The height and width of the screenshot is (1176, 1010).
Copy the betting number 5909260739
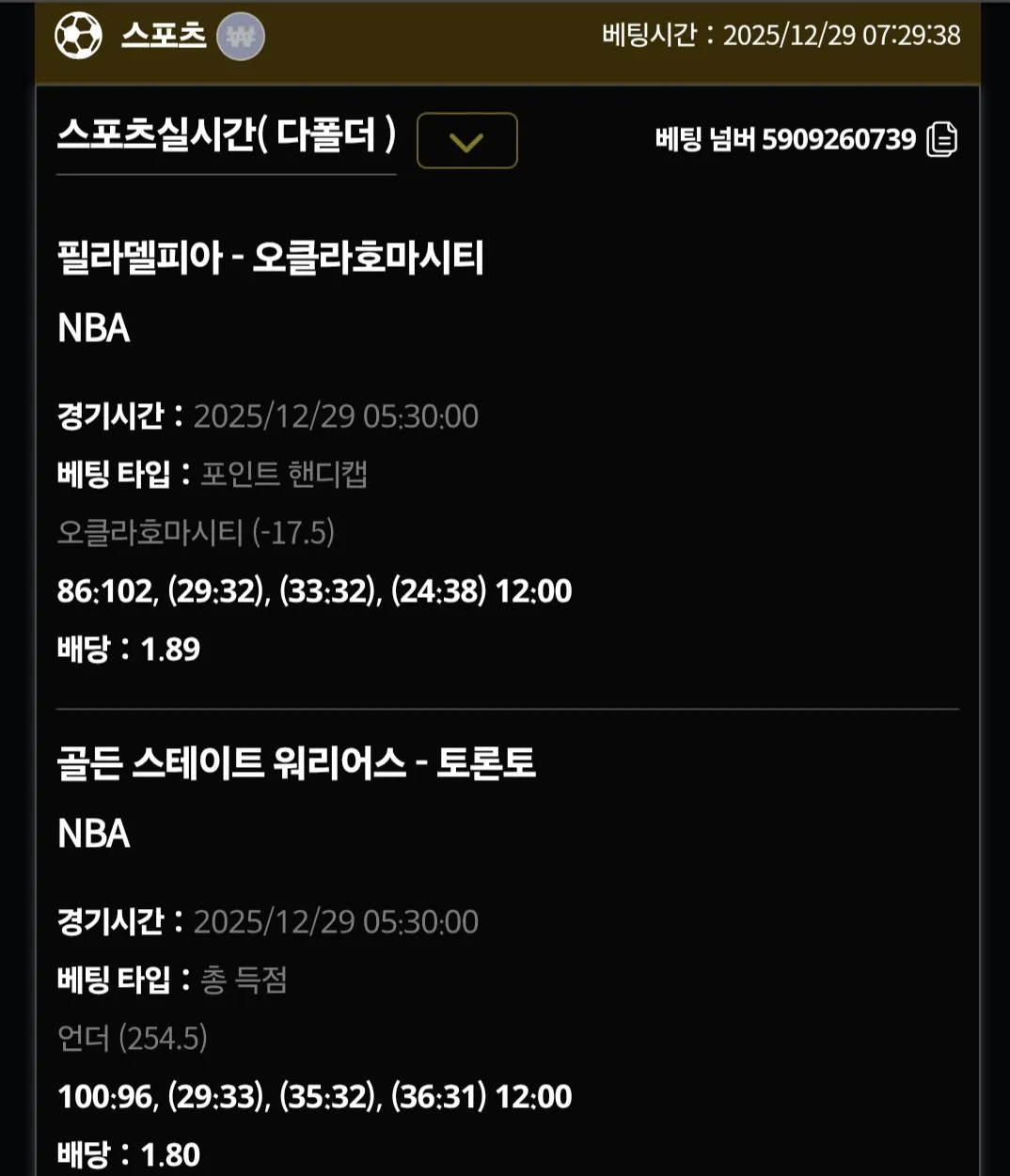point(942,139)
